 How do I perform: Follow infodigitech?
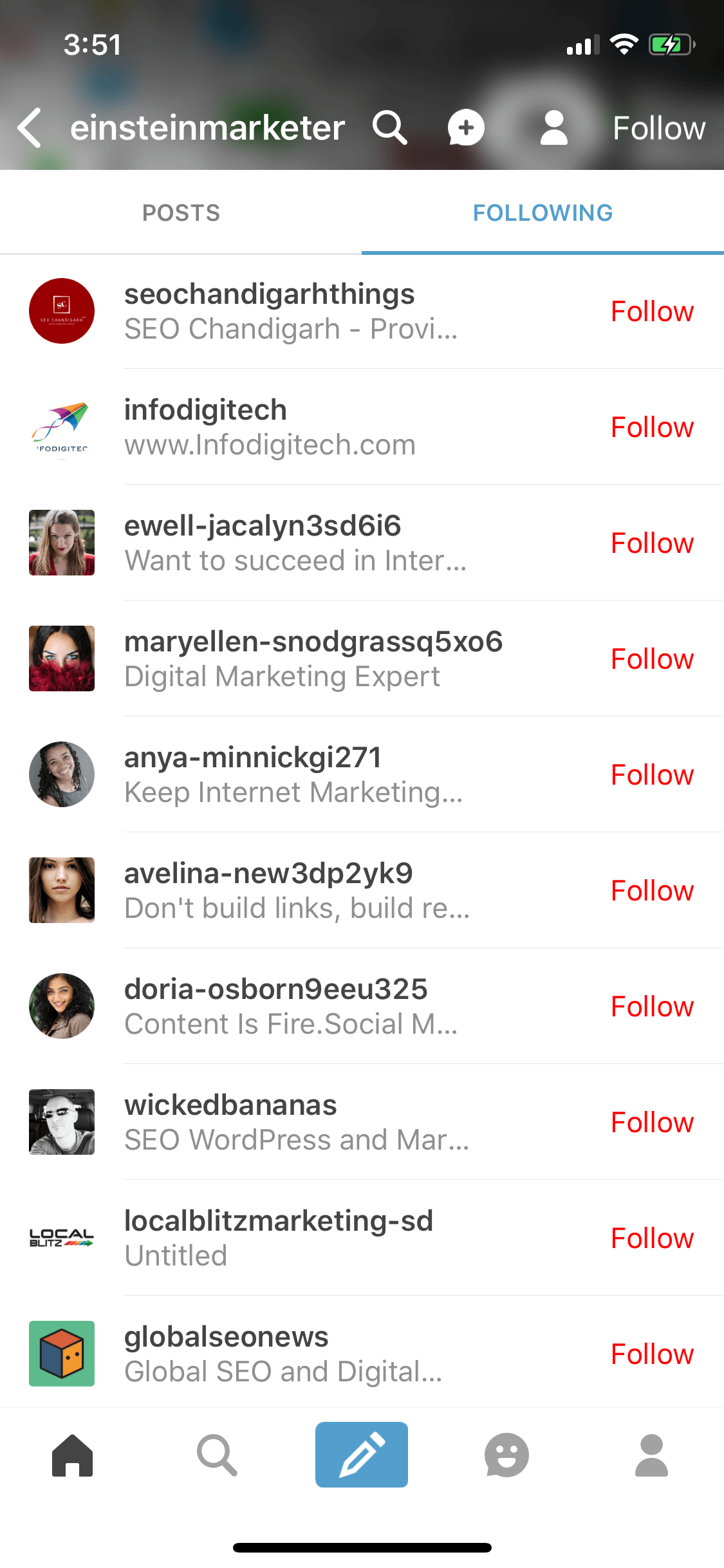652,427
